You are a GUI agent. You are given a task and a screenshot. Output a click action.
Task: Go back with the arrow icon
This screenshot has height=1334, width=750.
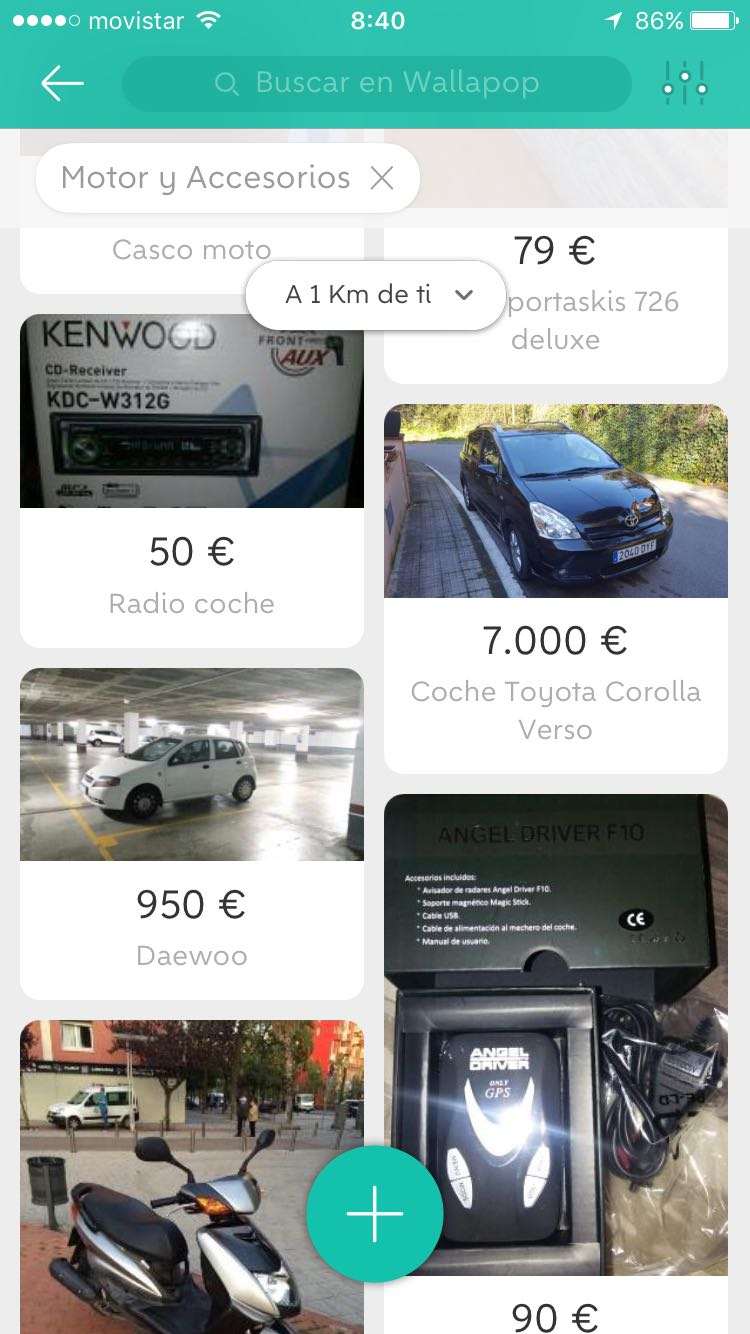(62, 84)
